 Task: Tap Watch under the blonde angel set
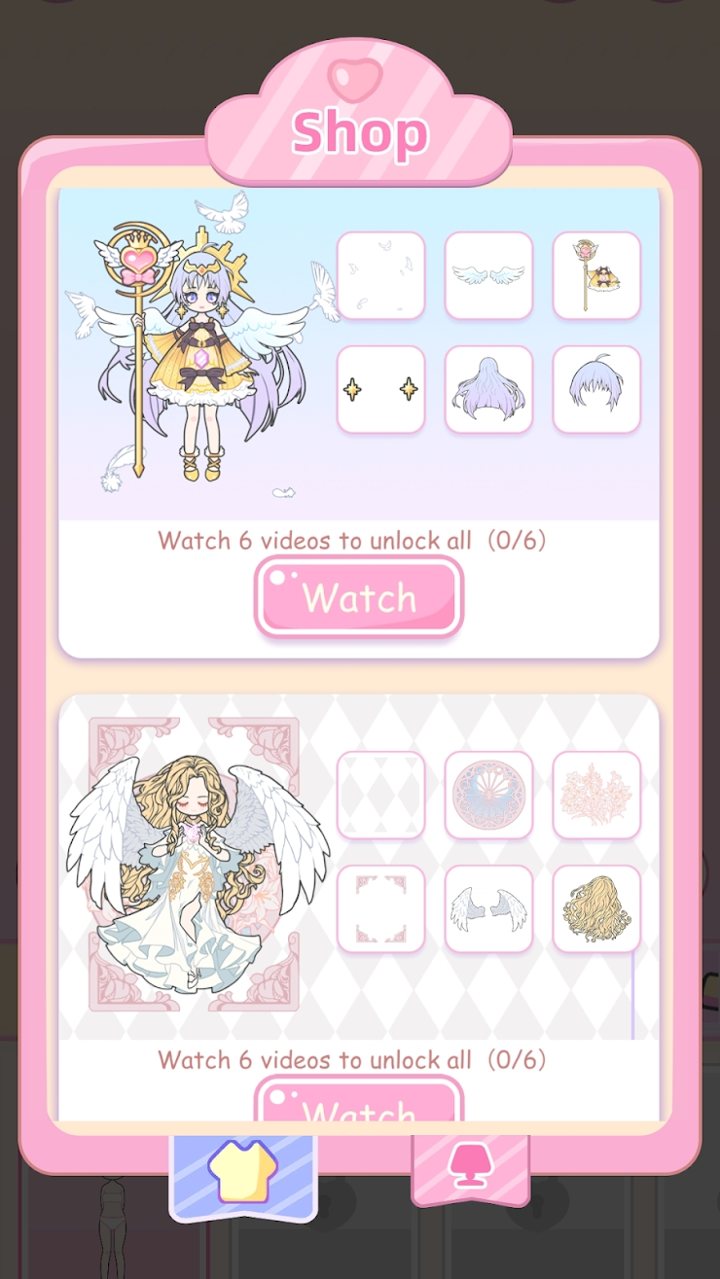[359, 1105]
